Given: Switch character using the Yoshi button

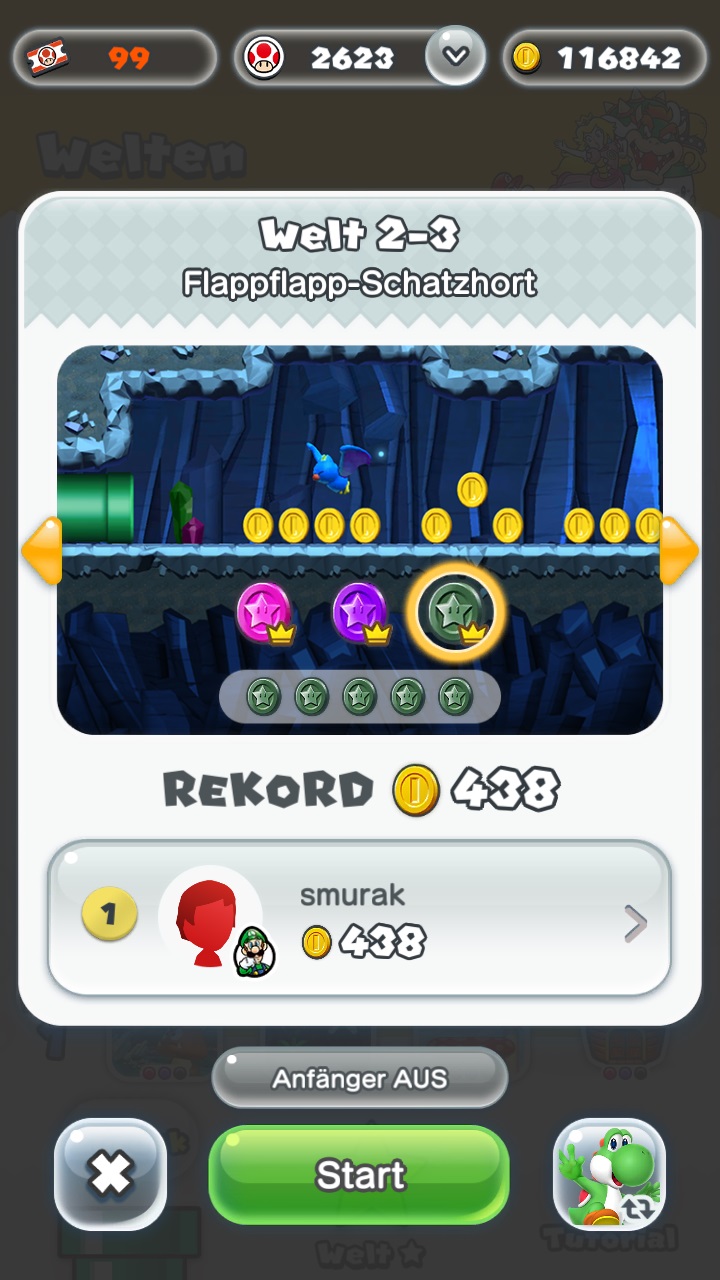Looking at the screenshot, I should (610, 1174).
